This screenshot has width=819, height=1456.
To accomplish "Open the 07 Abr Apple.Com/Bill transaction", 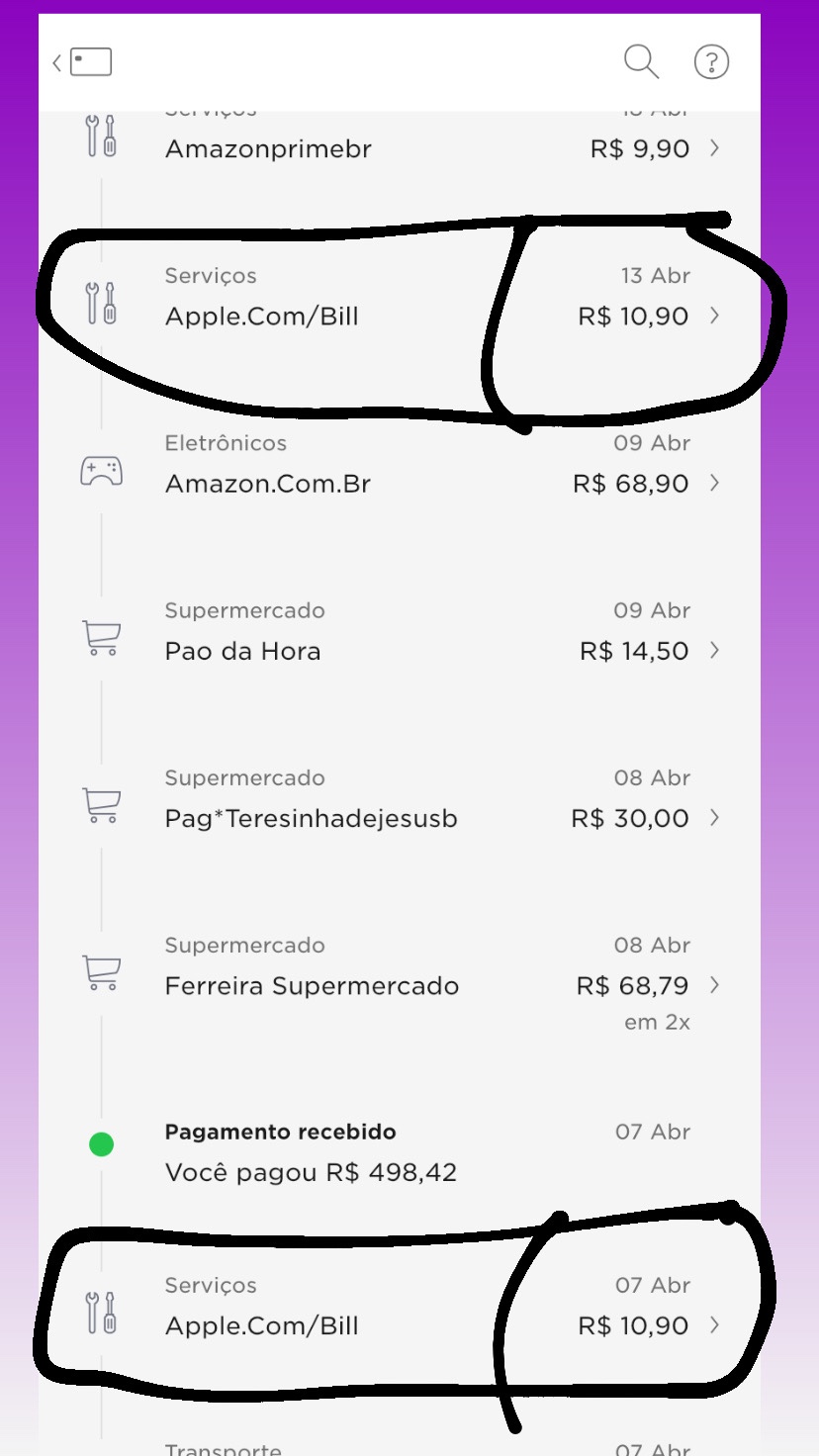I will (x=400, y=1306).
